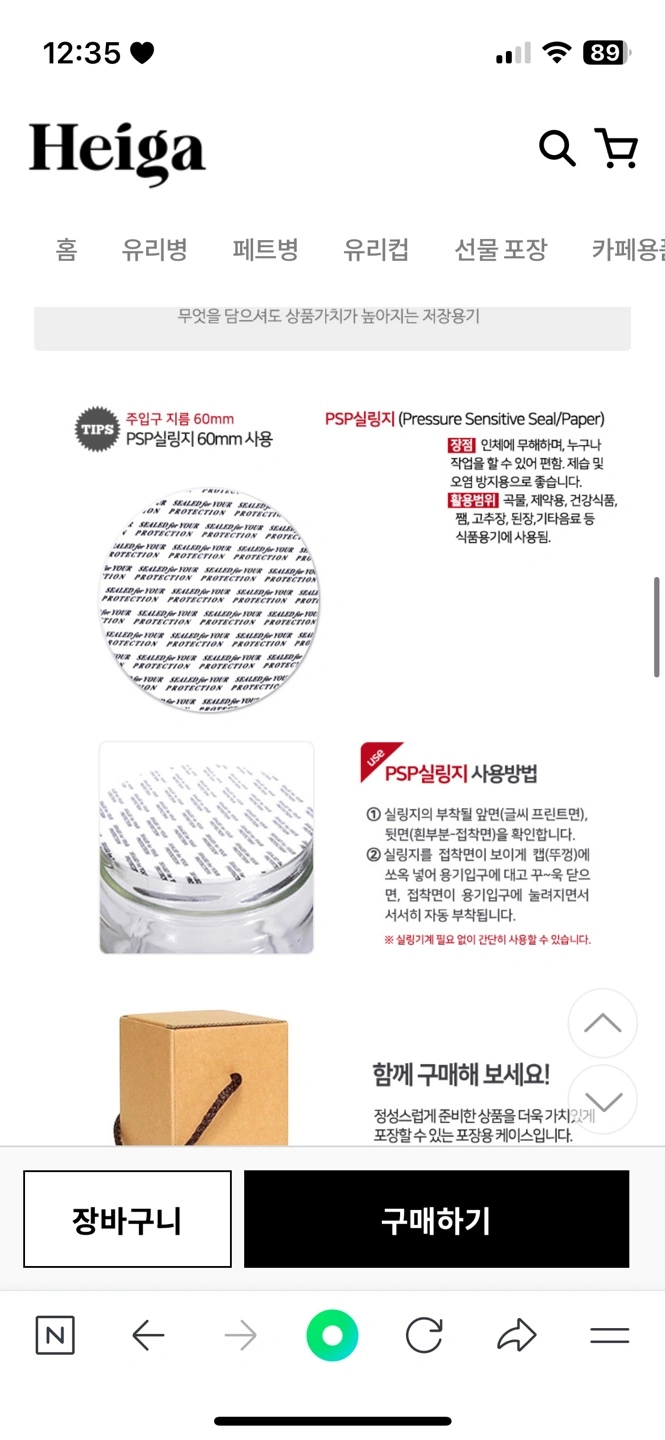Screen dimensions: 665x1440
Task: Jump to page top with up arrow
Action: tap(602, 1023)
